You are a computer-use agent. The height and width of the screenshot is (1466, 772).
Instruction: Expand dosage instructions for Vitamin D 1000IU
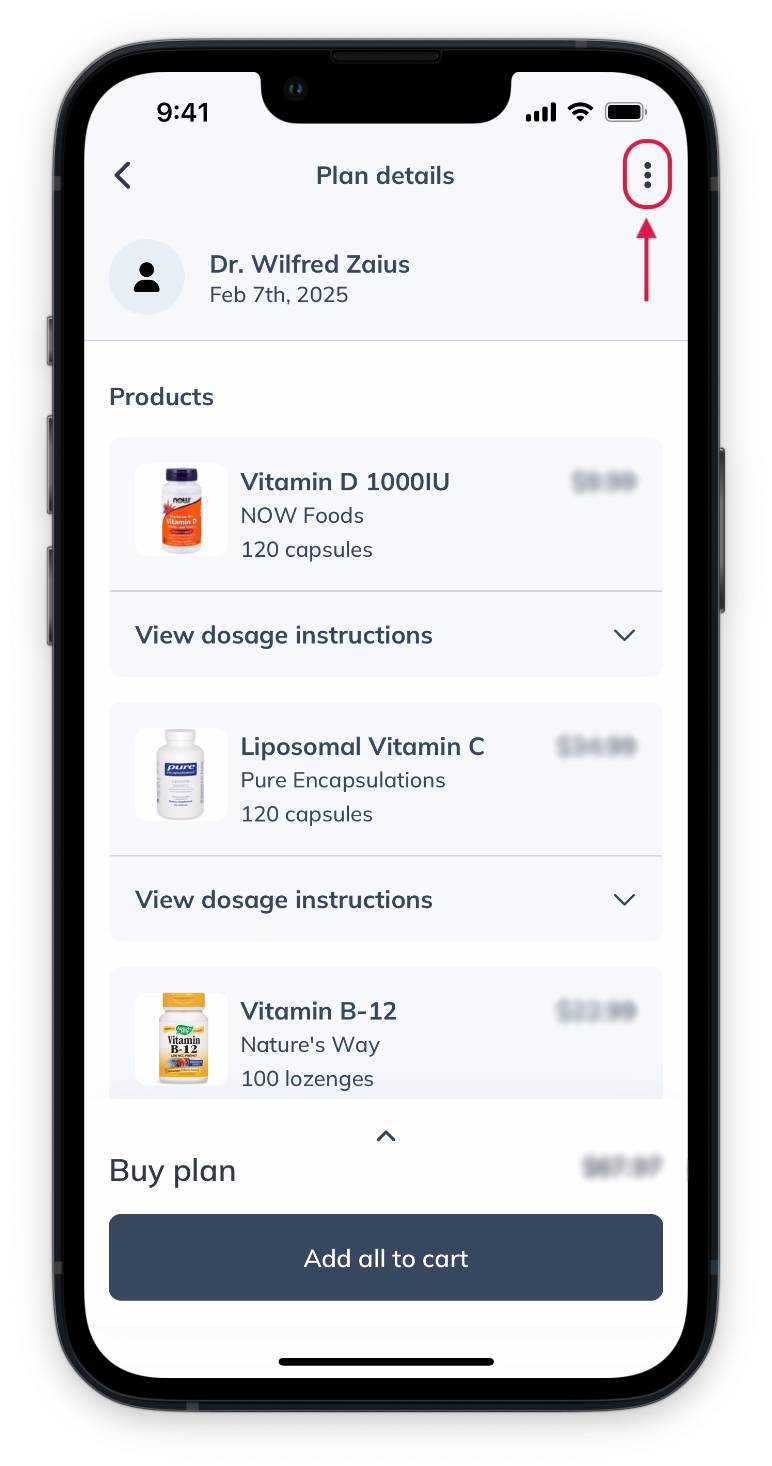click(x=385, y=635)
